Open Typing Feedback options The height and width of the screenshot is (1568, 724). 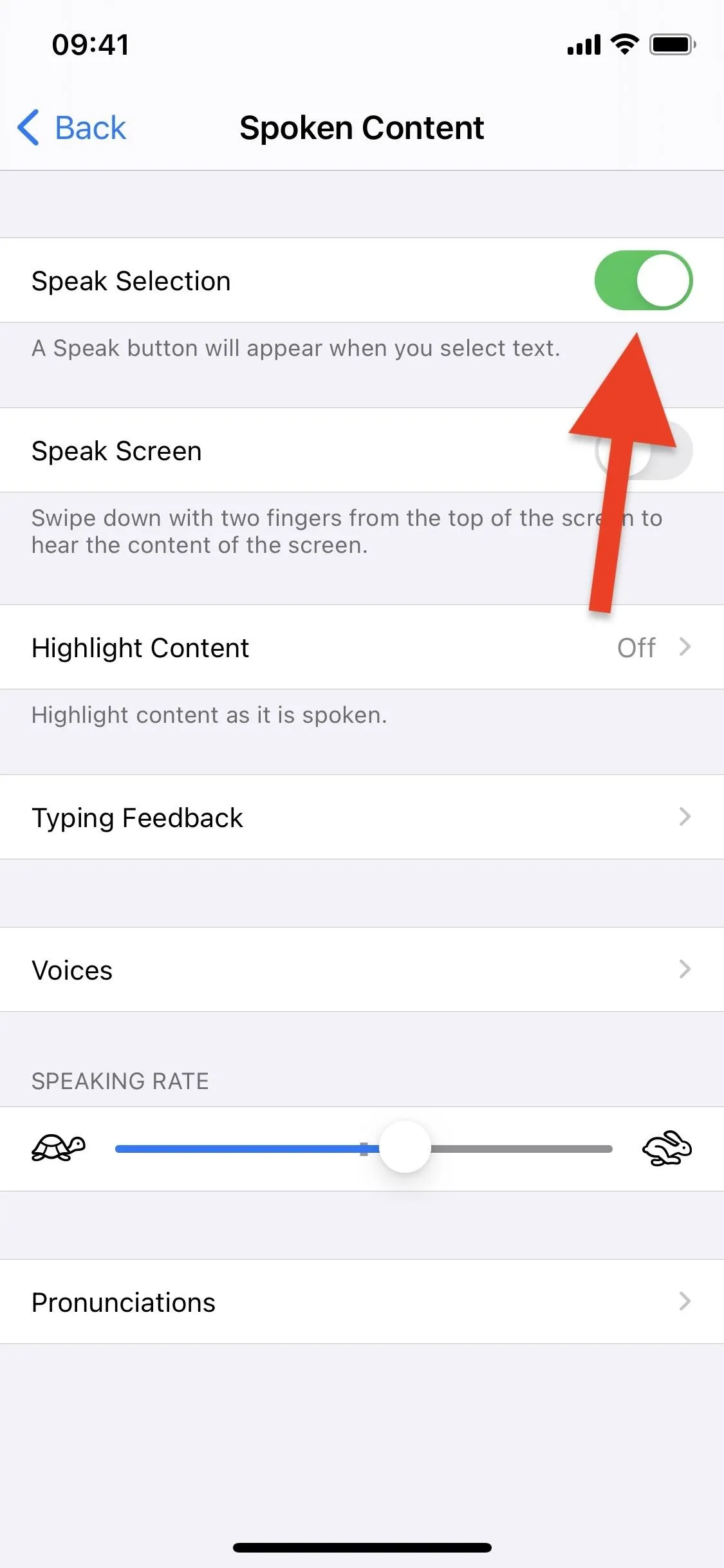(x=362, y=817)
